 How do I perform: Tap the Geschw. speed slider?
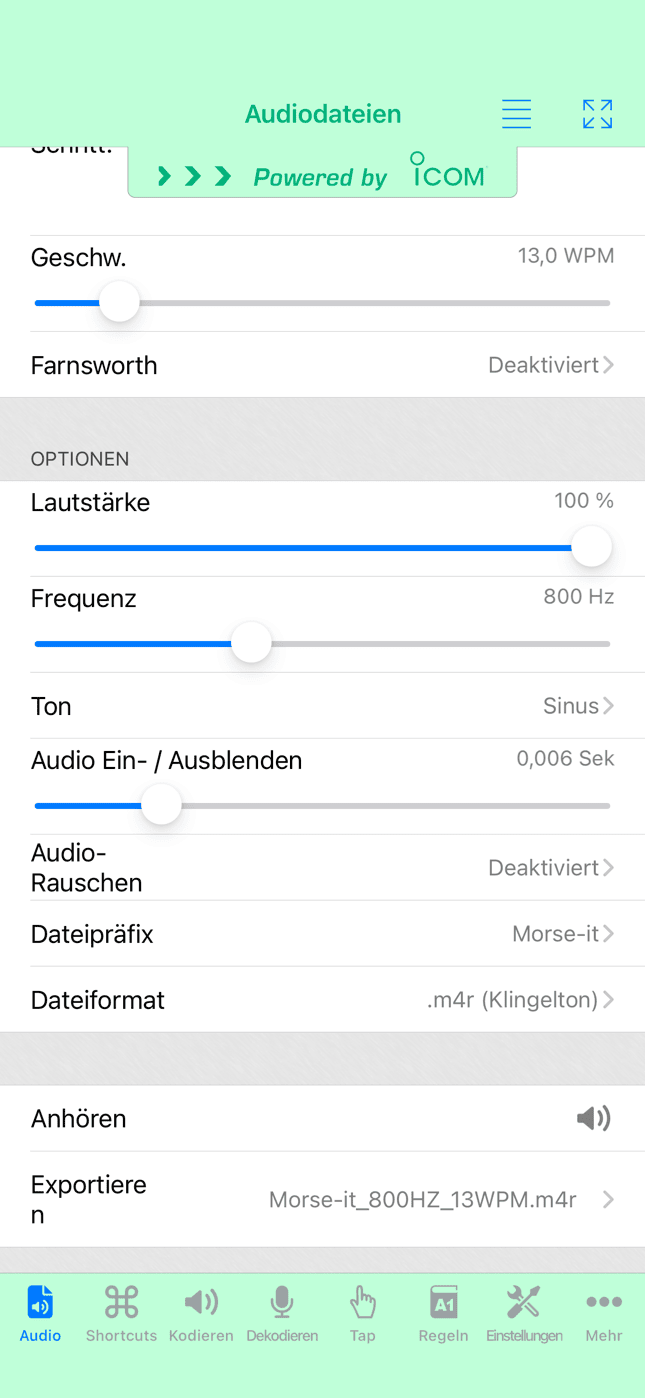click(x=322, y=302)
